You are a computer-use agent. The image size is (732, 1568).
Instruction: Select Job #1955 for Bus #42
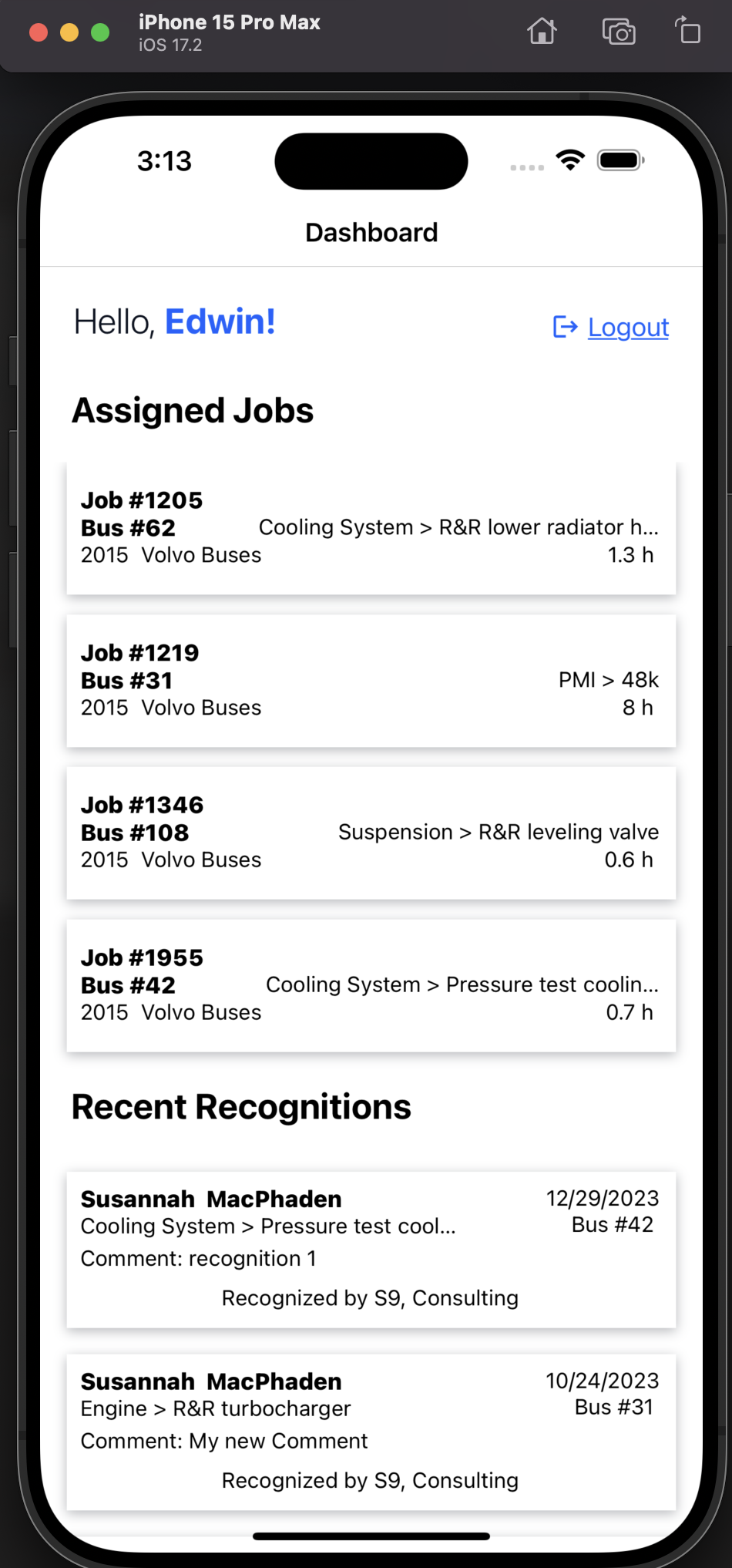(x=371, y=985)
